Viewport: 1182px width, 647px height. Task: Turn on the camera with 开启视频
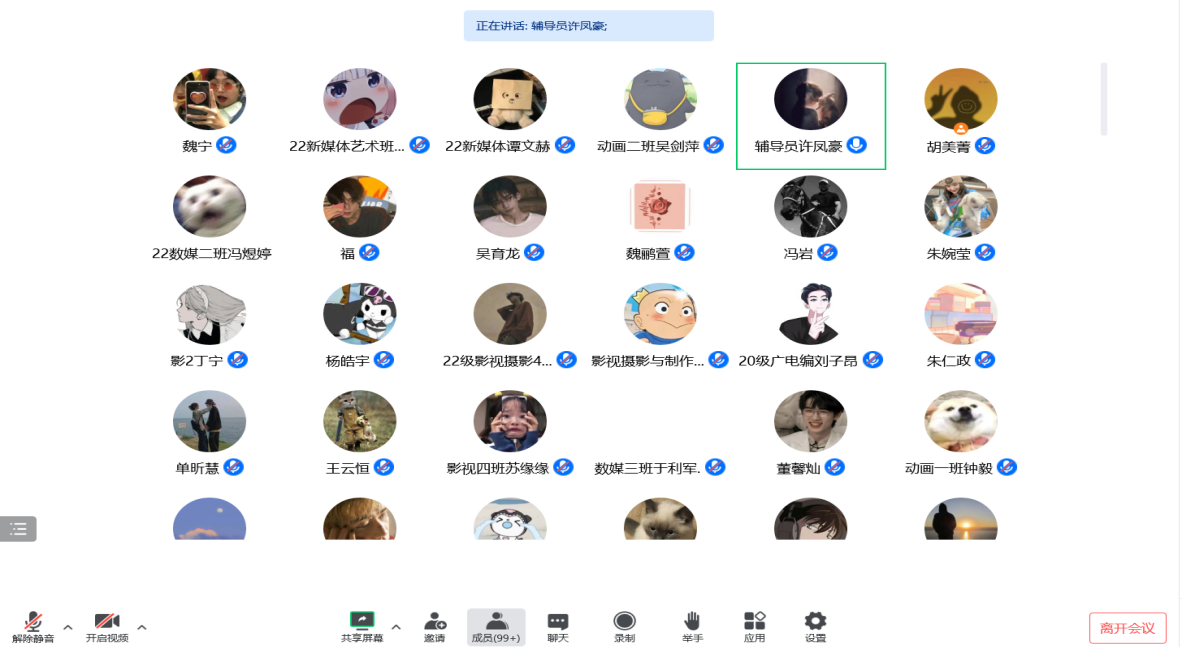pos(107,626)
